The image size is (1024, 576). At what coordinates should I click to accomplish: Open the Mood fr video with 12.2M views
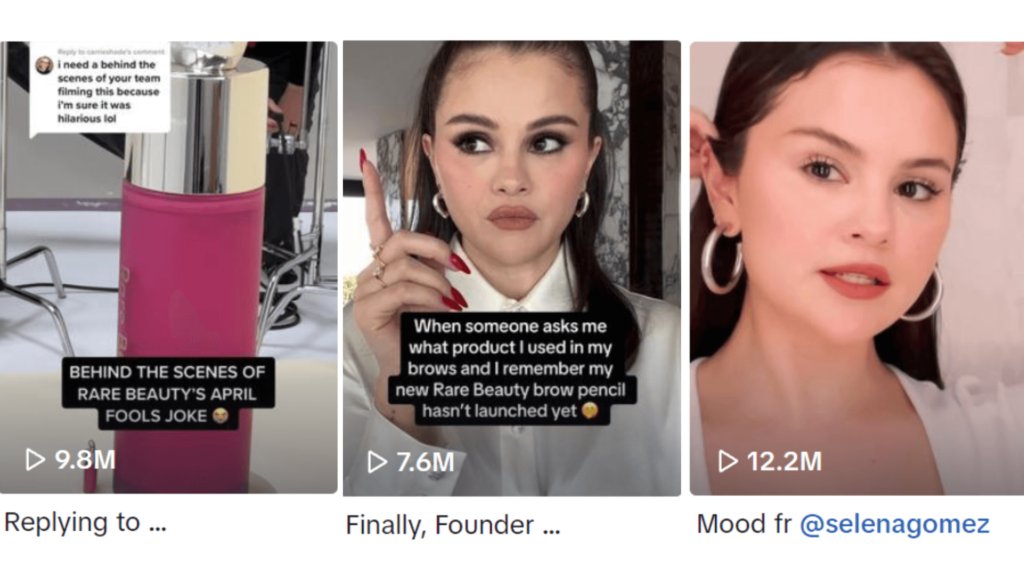857,268
